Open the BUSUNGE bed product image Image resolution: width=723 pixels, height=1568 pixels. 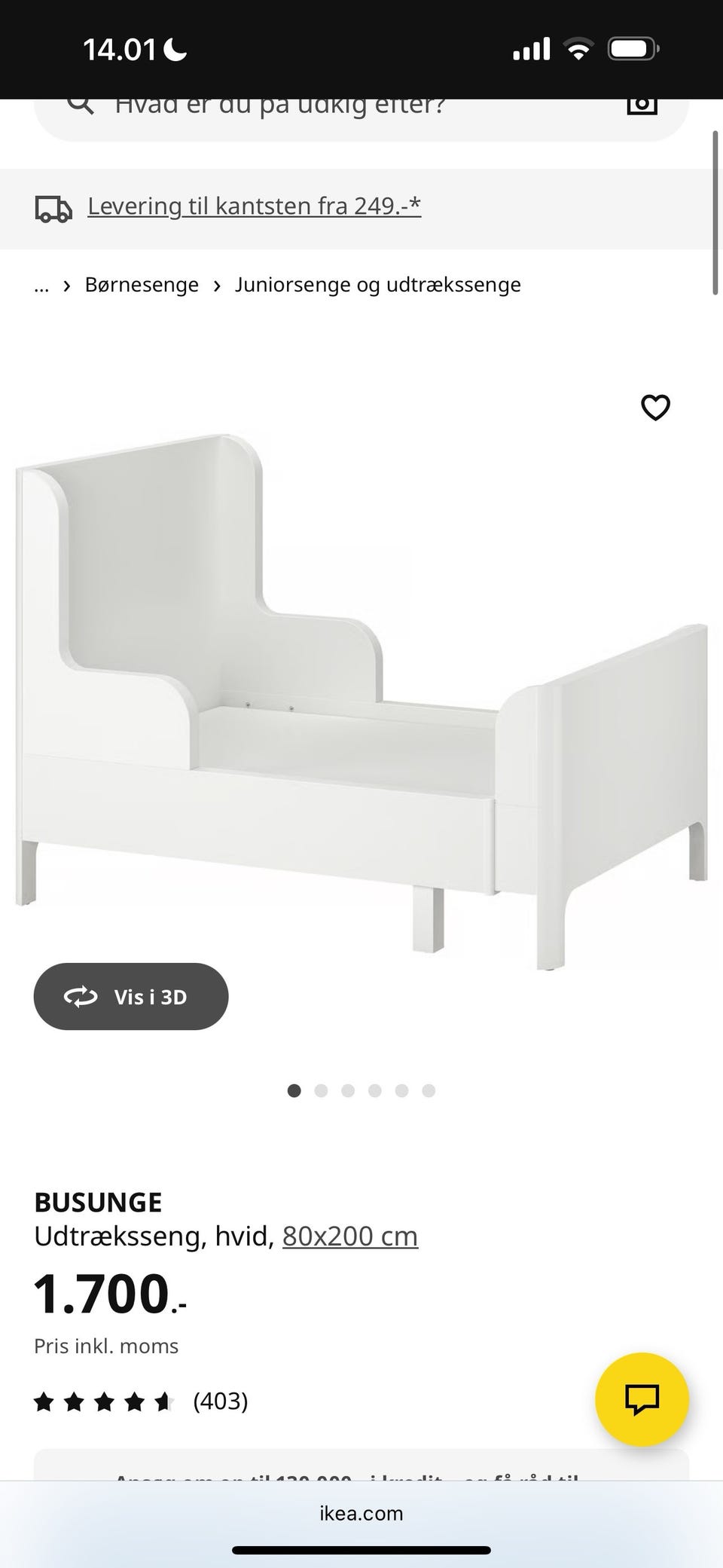pyautogui.click(x=361, y=701)
